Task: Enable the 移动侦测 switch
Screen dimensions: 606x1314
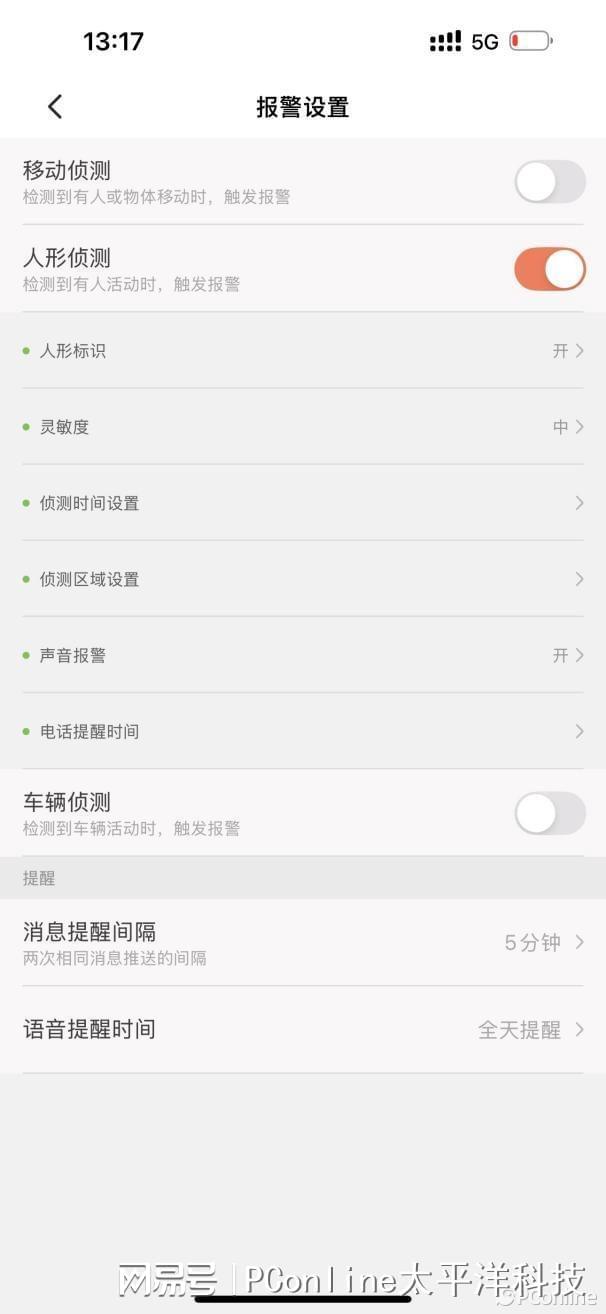Action: (x=550, y=182)
